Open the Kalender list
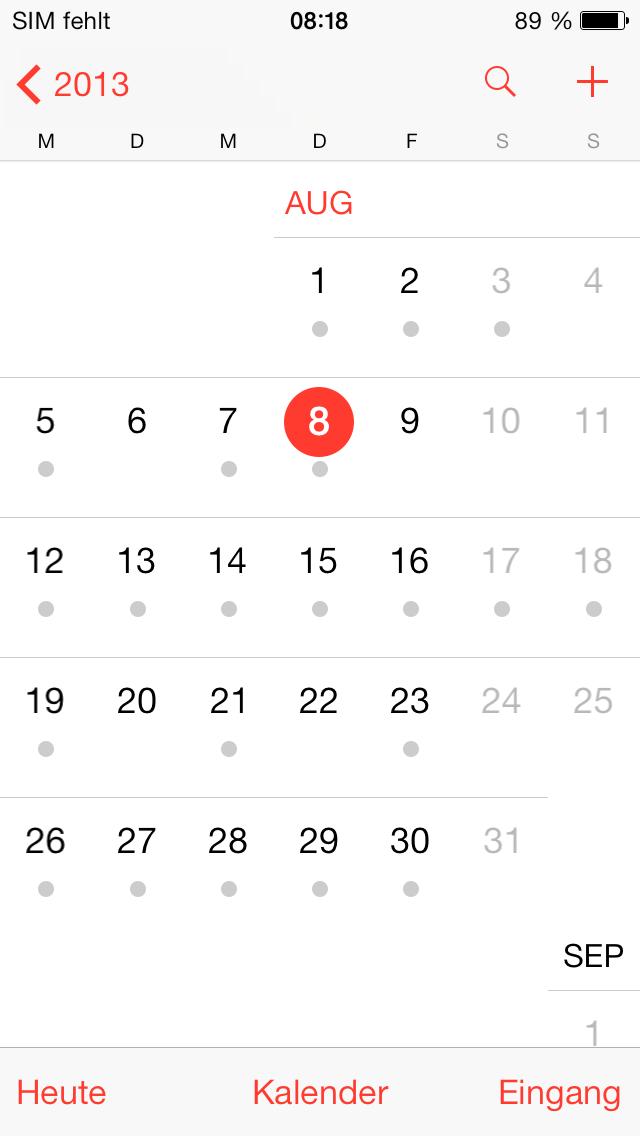The height and width of the screenshot is (1136, 640). pos(320,1093)
